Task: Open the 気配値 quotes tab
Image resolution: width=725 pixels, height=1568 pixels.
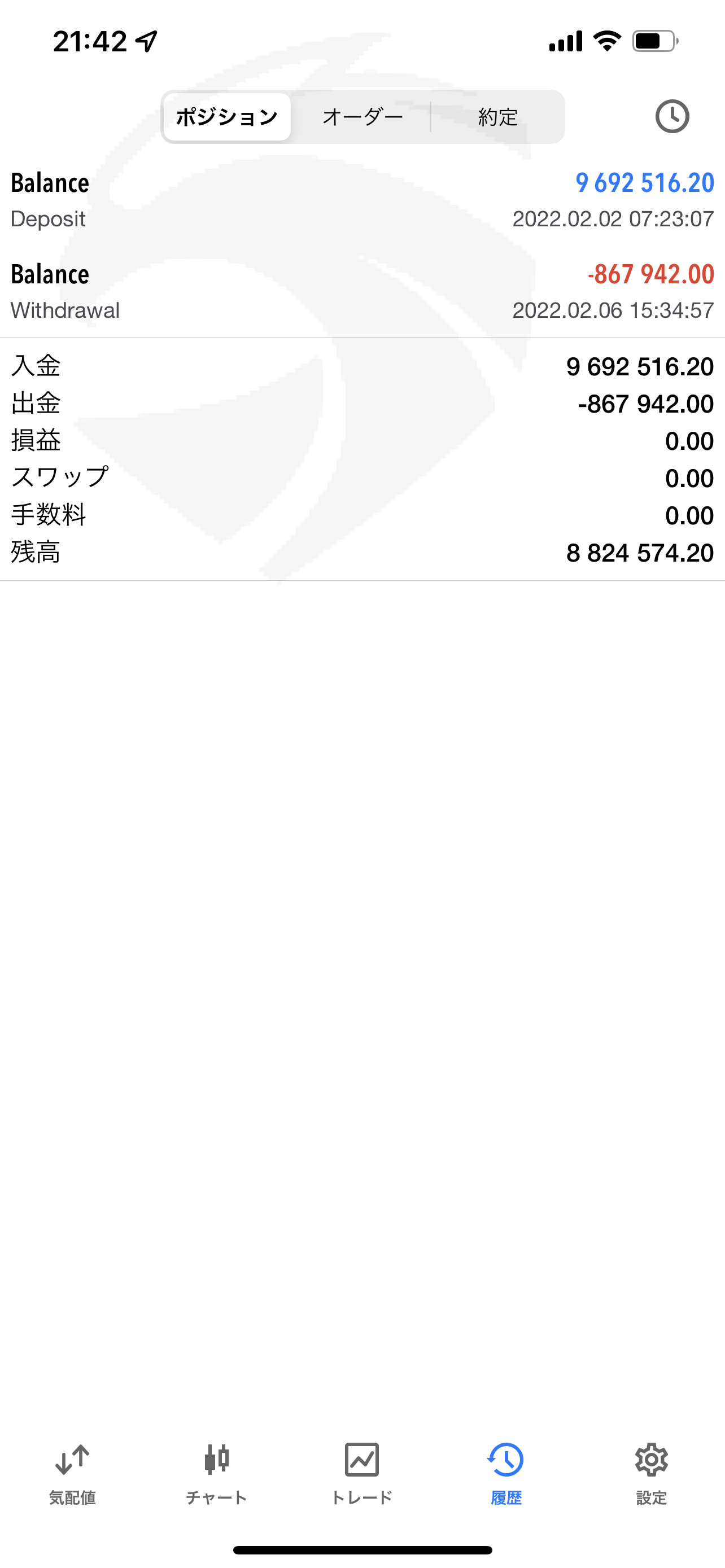Action: tap(72, 1474)
